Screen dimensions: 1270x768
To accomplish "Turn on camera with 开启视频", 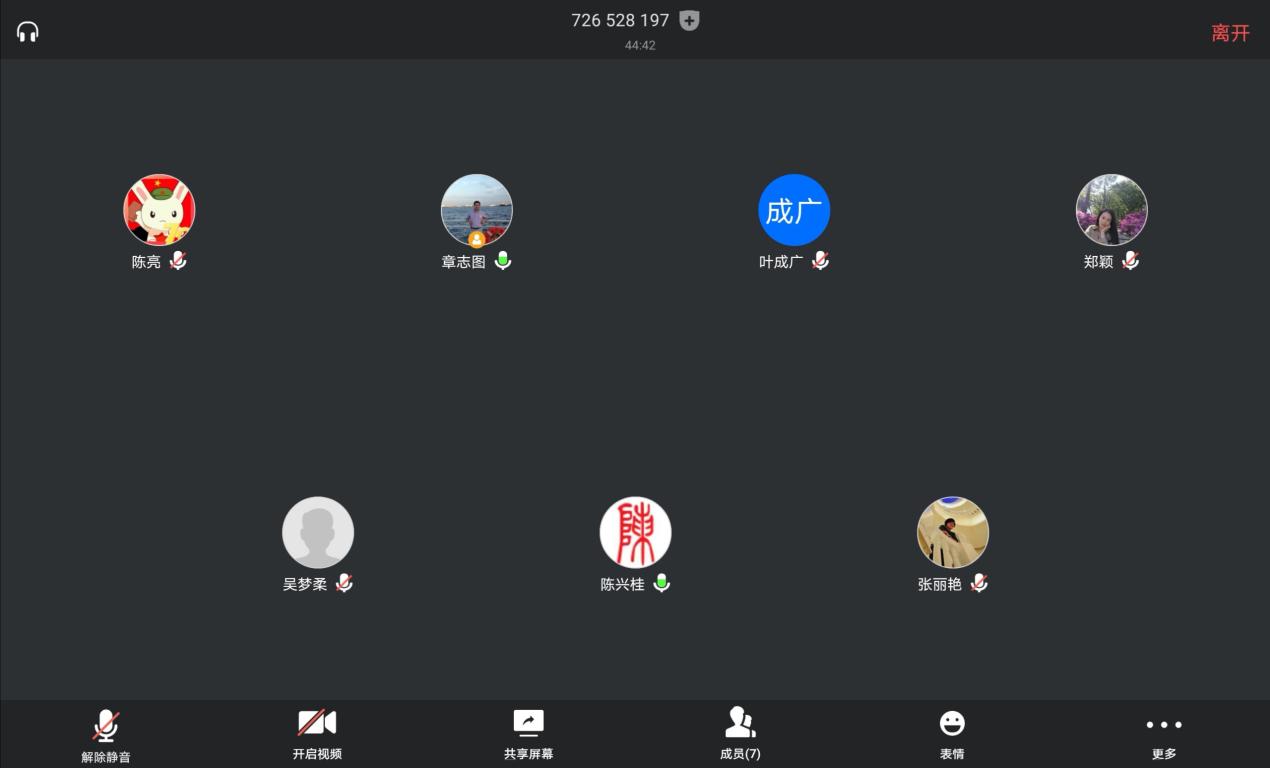I will (x=317, y=734).
